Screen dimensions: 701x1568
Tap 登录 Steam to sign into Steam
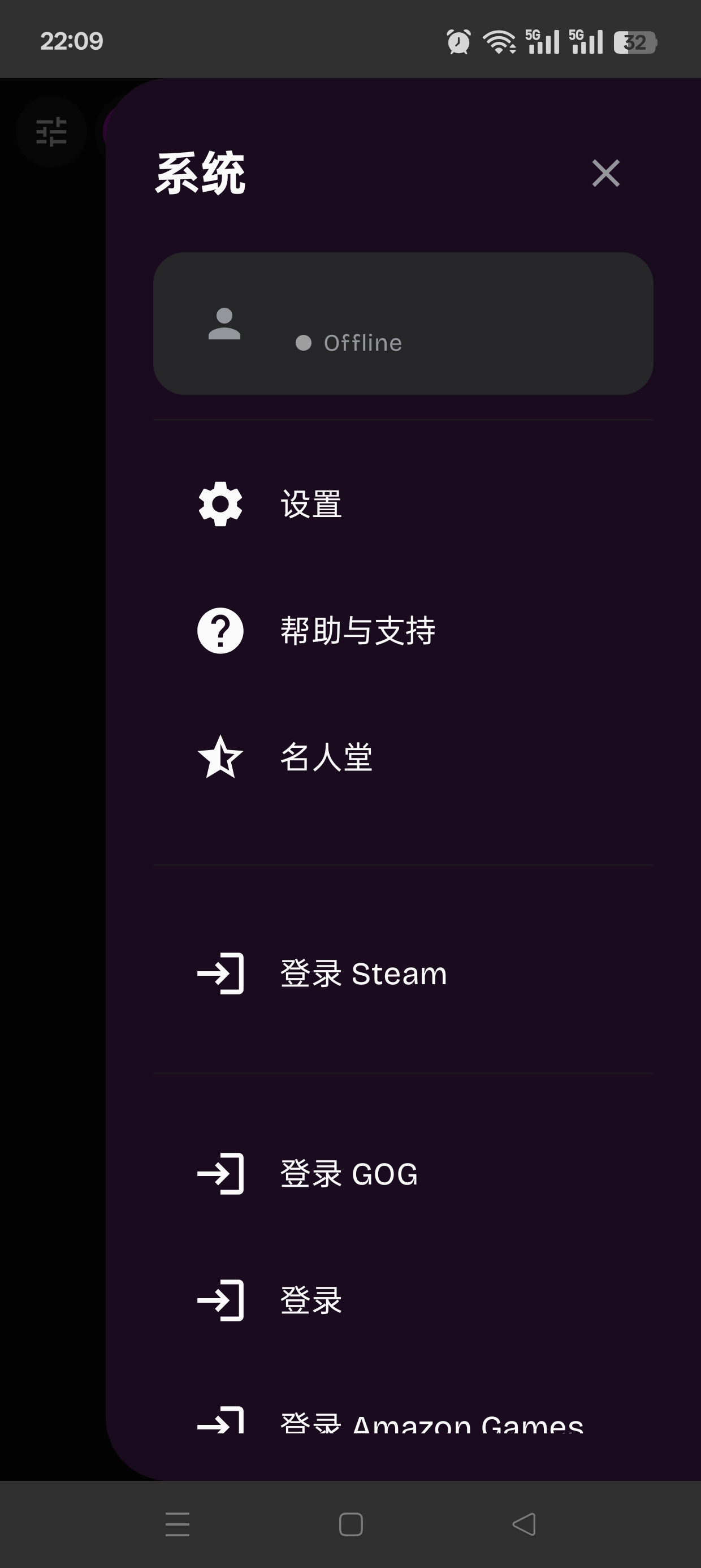[x=362, y=973]
